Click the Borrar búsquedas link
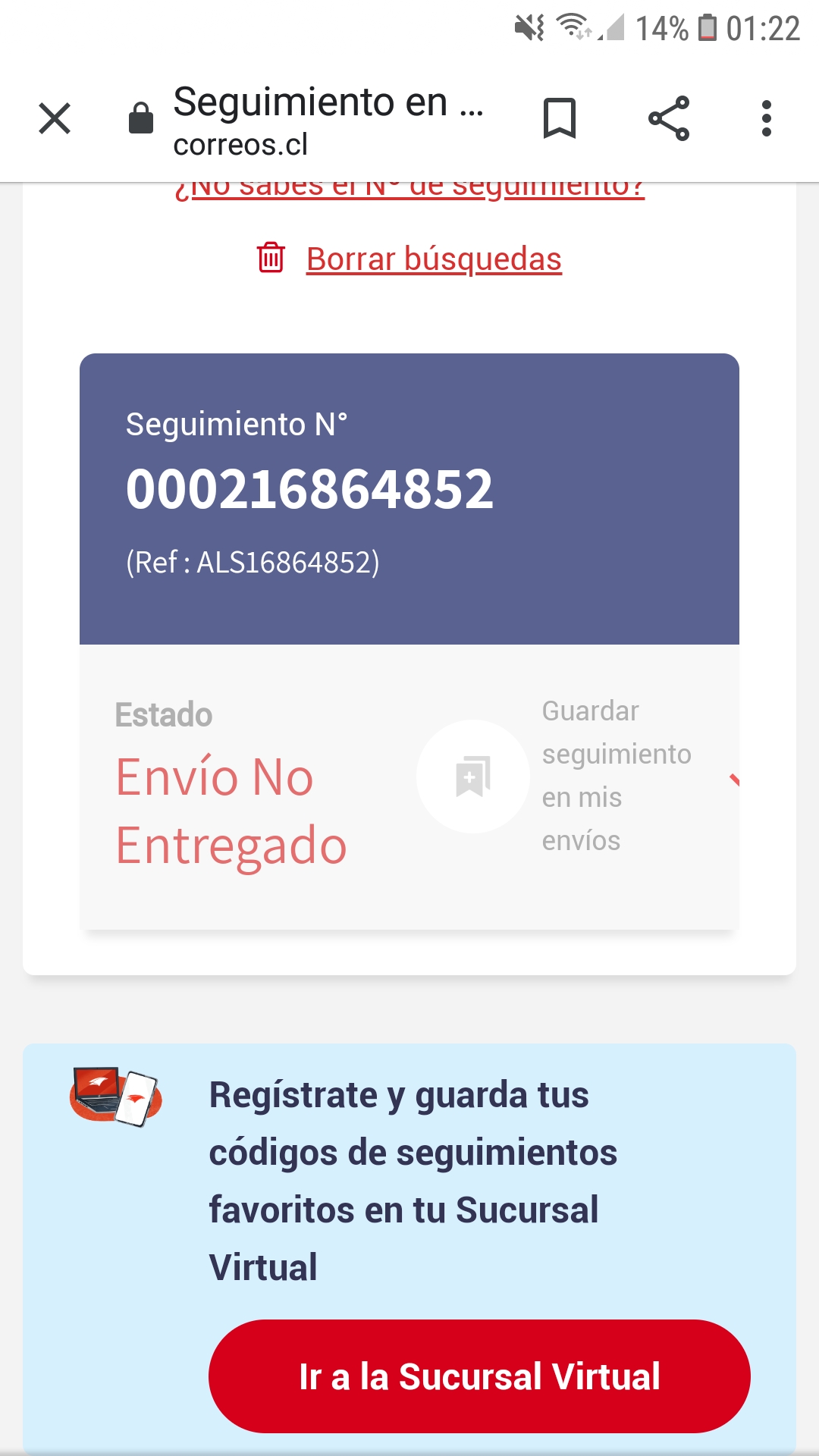 click(433, 259)
